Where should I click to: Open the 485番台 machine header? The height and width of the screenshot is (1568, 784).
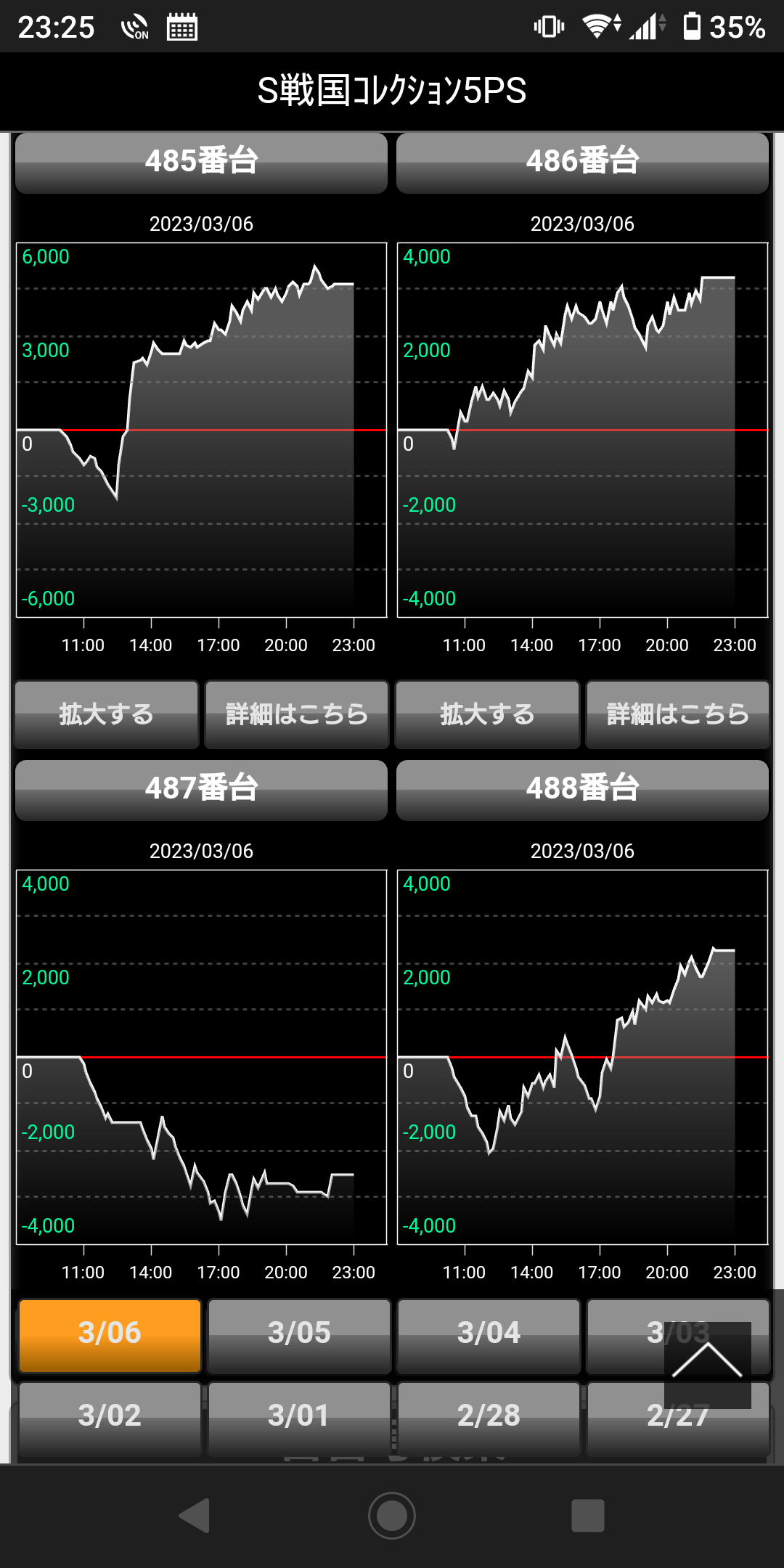click(x=201, y=163)
